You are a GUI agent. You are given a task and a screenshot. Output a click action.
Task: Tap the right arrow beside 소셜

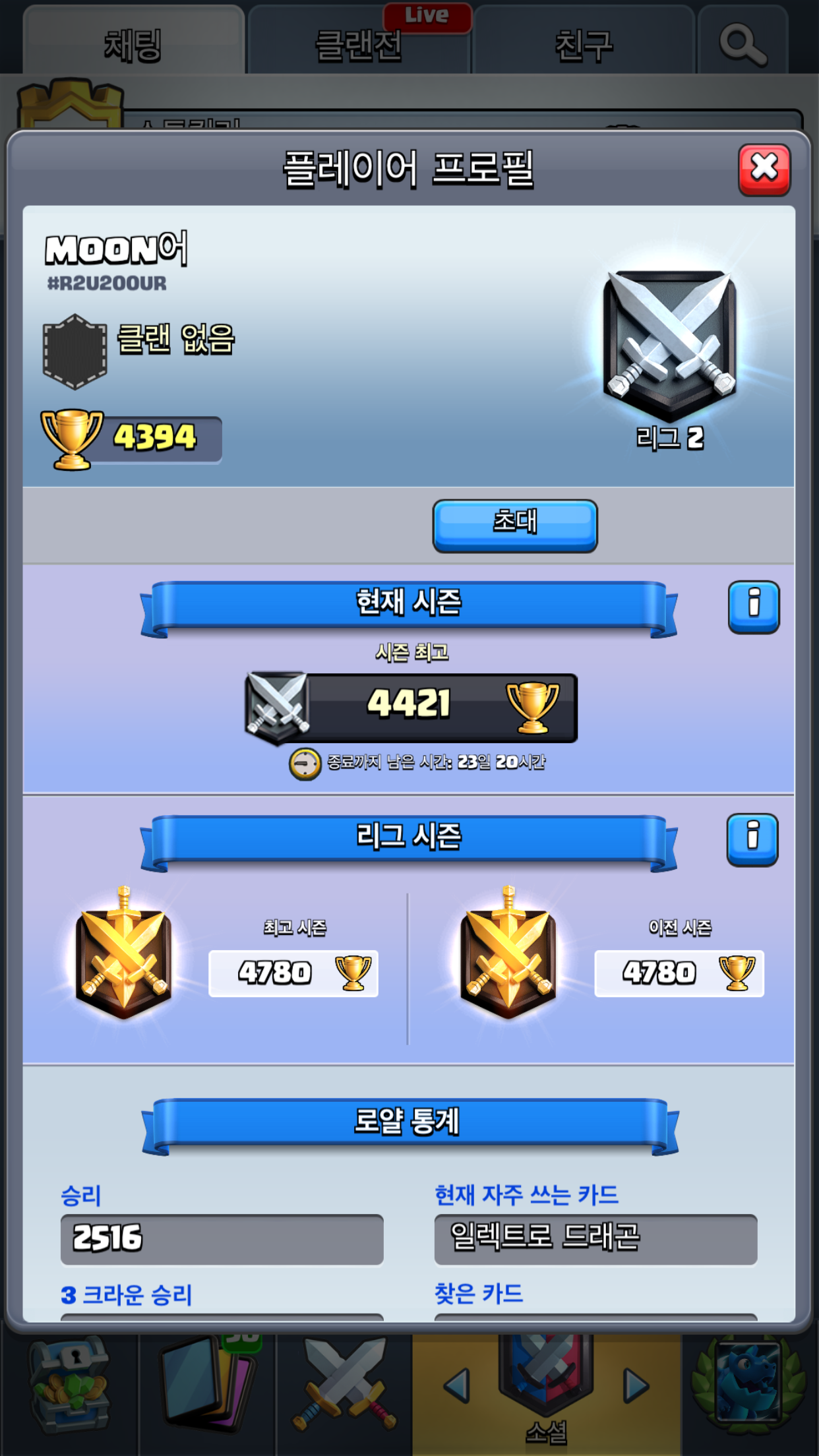[x=636, y=1385]
